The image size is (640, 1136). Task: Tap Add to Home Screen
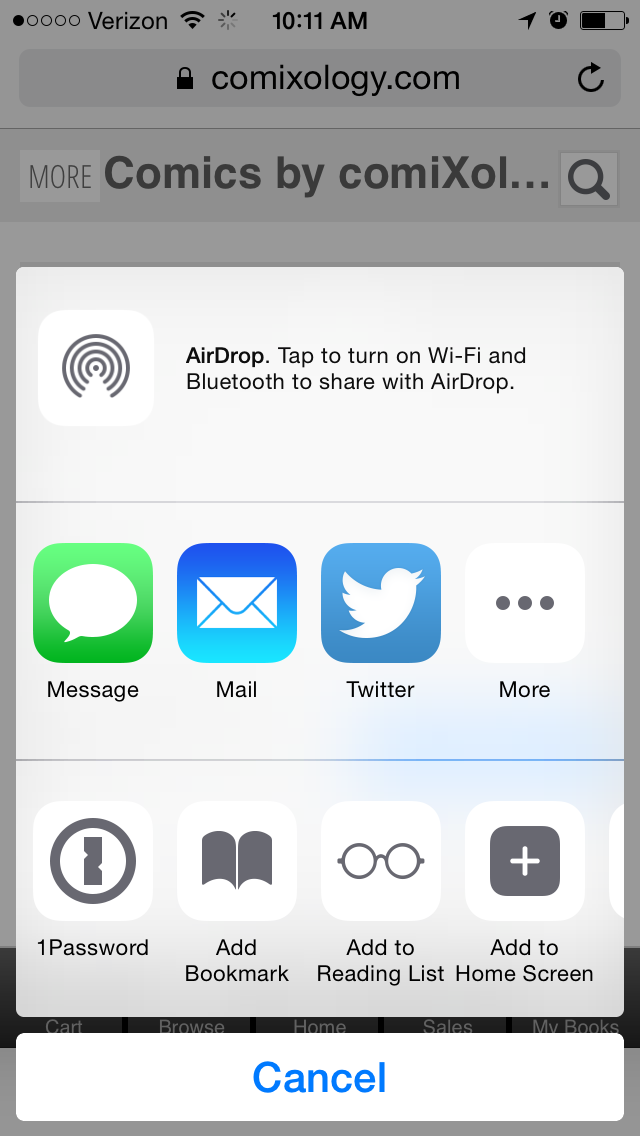525,861
